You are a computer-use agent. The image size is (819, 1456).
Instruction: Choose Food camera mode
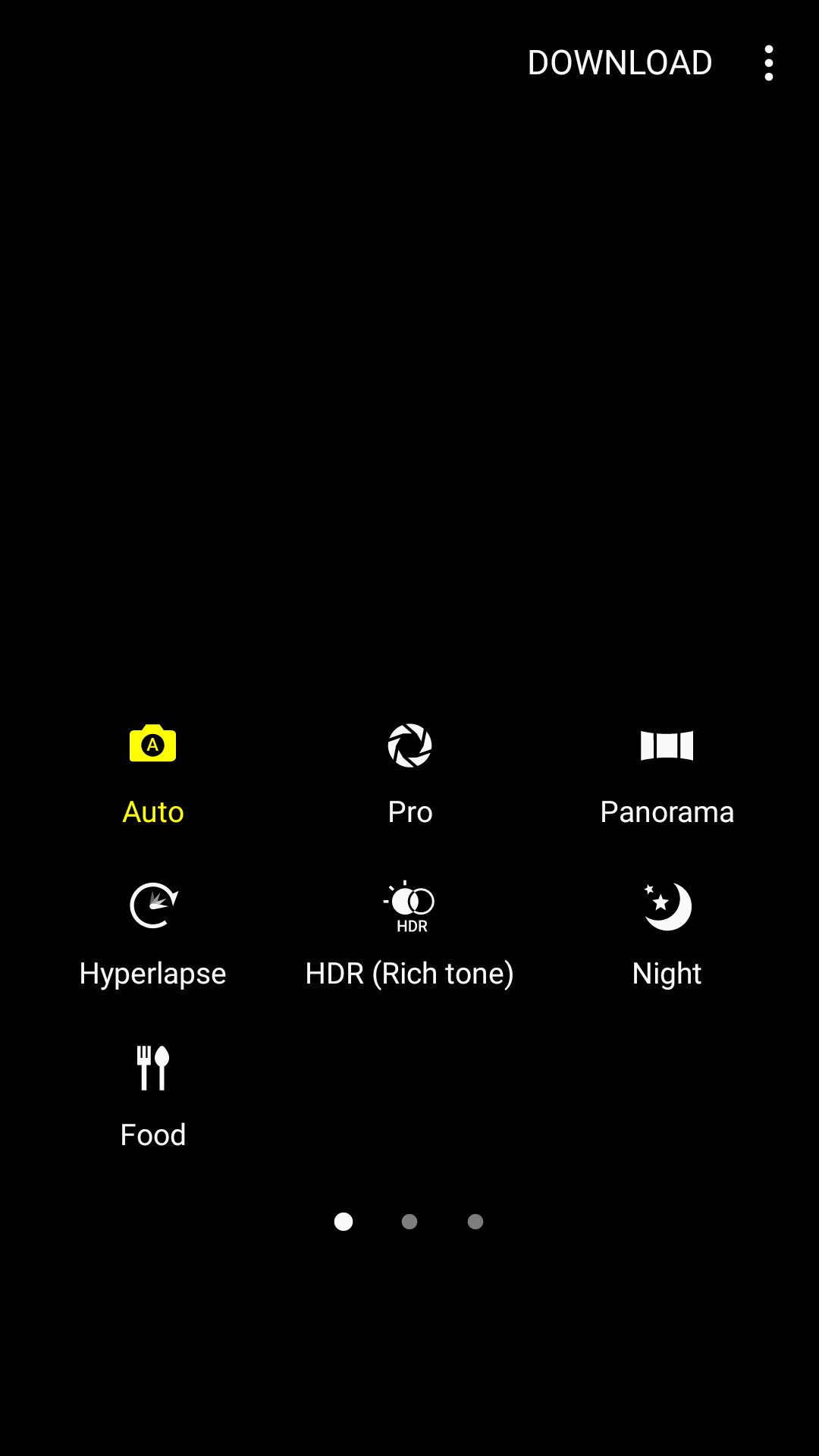tap(153, 1096)
